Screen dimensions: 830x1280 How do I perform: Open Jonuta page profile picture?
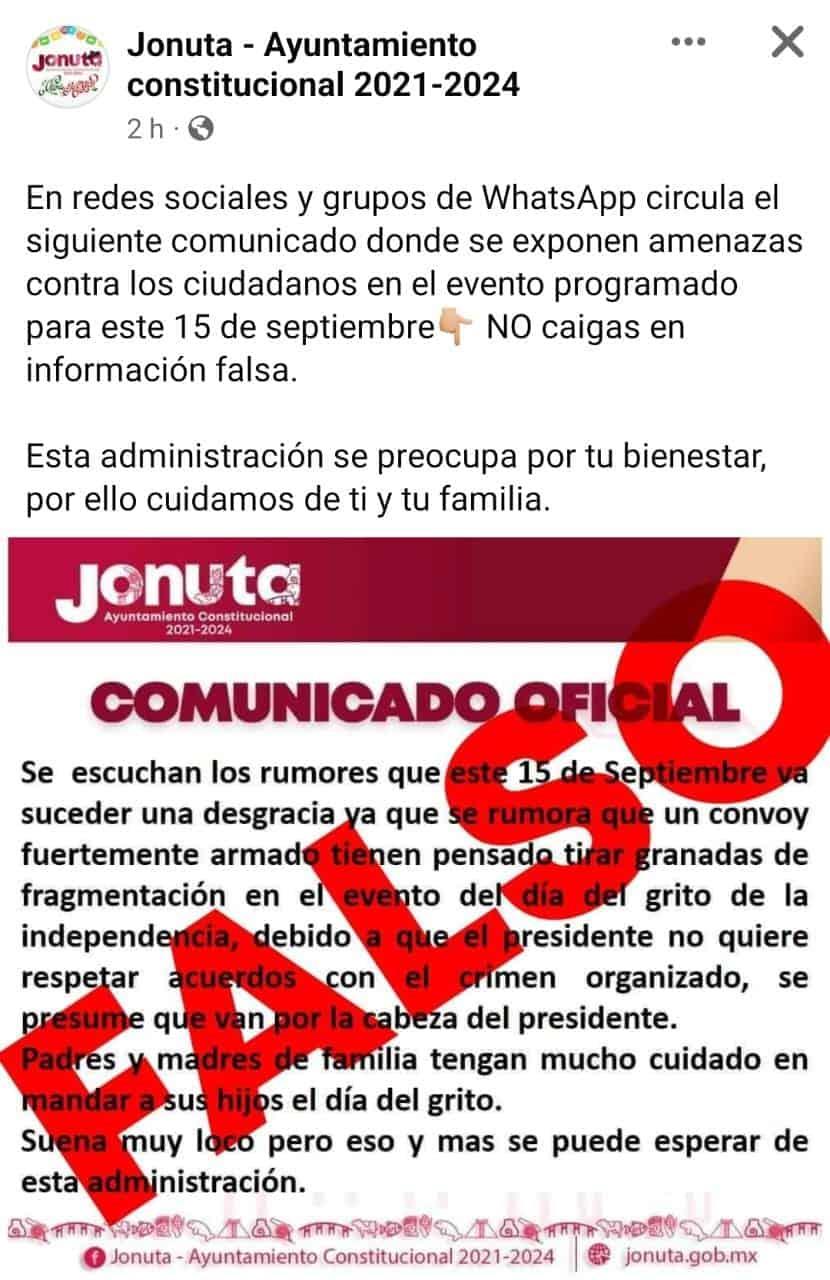67,66
